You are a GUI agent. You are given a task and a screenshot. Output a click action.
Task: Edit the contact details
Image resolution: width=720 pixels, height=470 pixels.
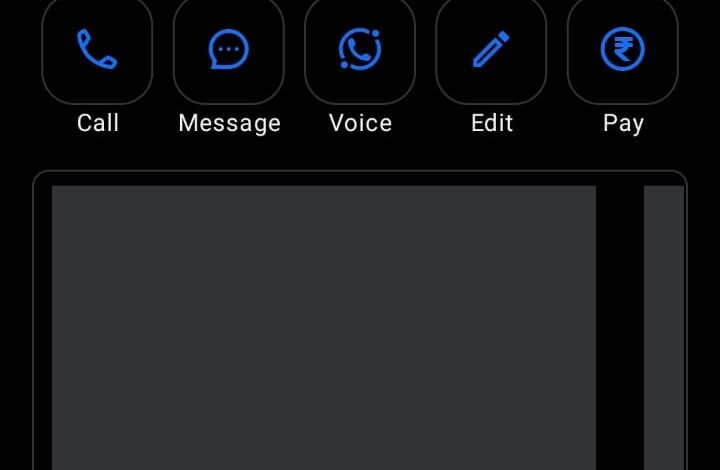pyautogui.click(x=491, y=50)
